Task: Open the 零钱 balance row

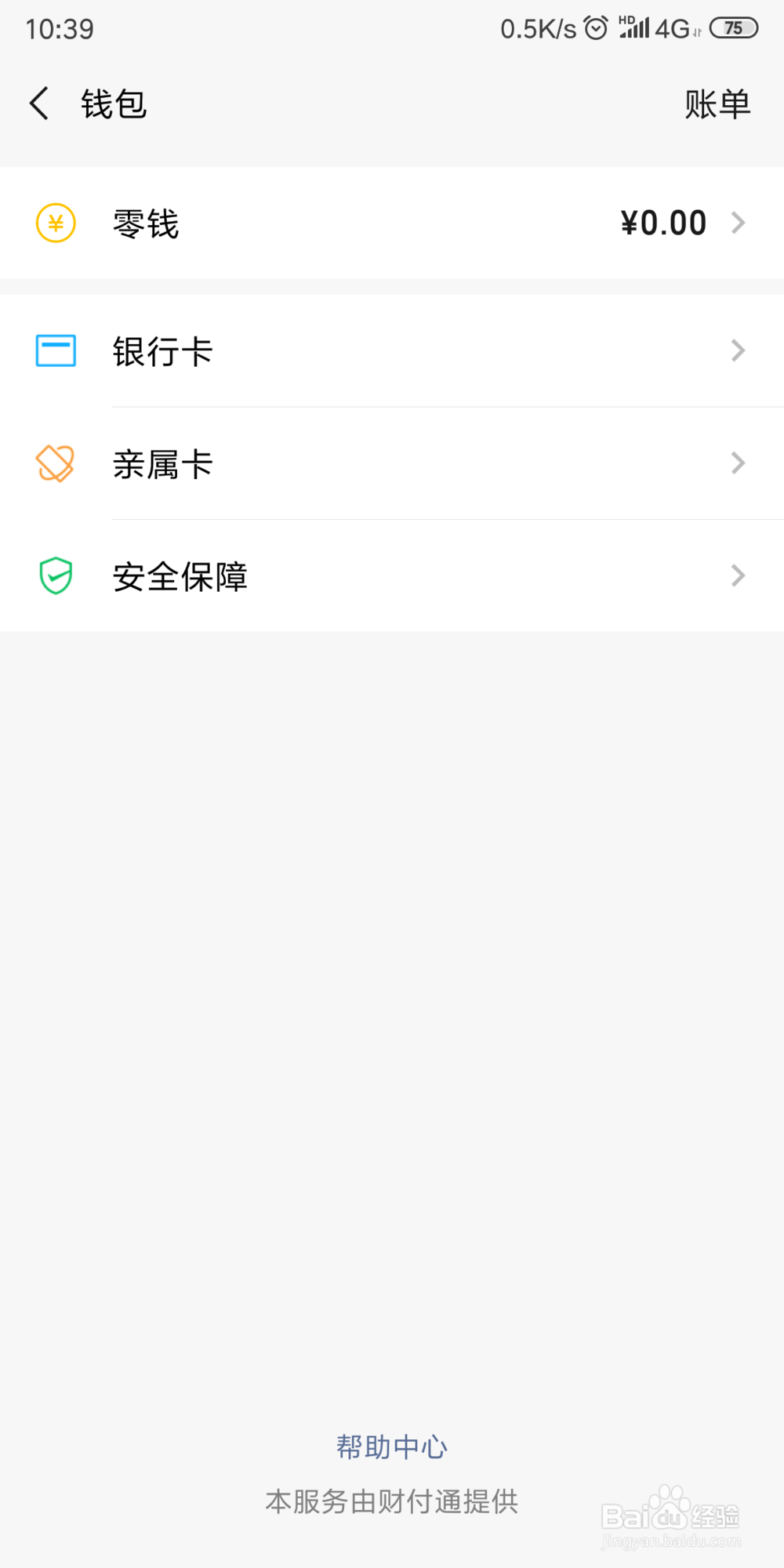Action: (392, 223)
